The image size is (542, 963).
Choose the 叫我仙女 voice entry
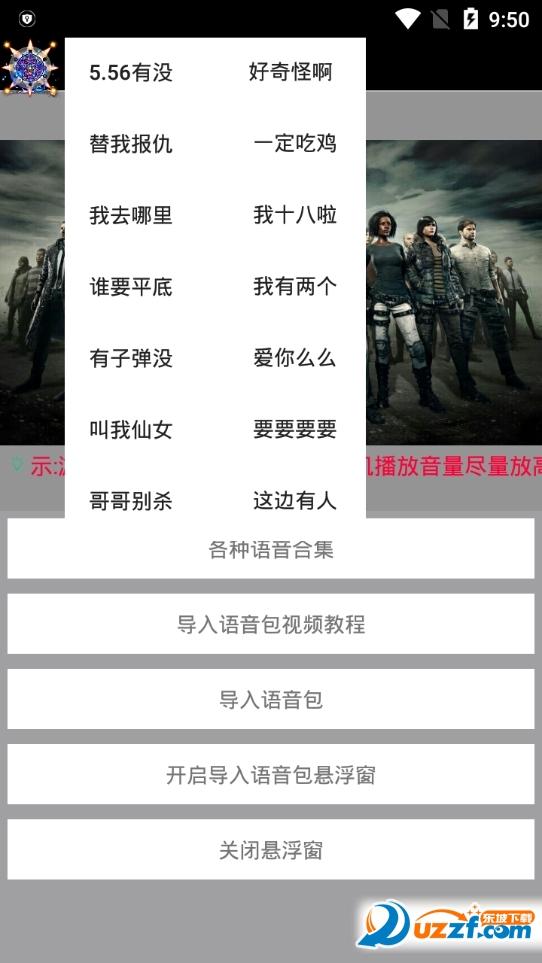(131, 429)
